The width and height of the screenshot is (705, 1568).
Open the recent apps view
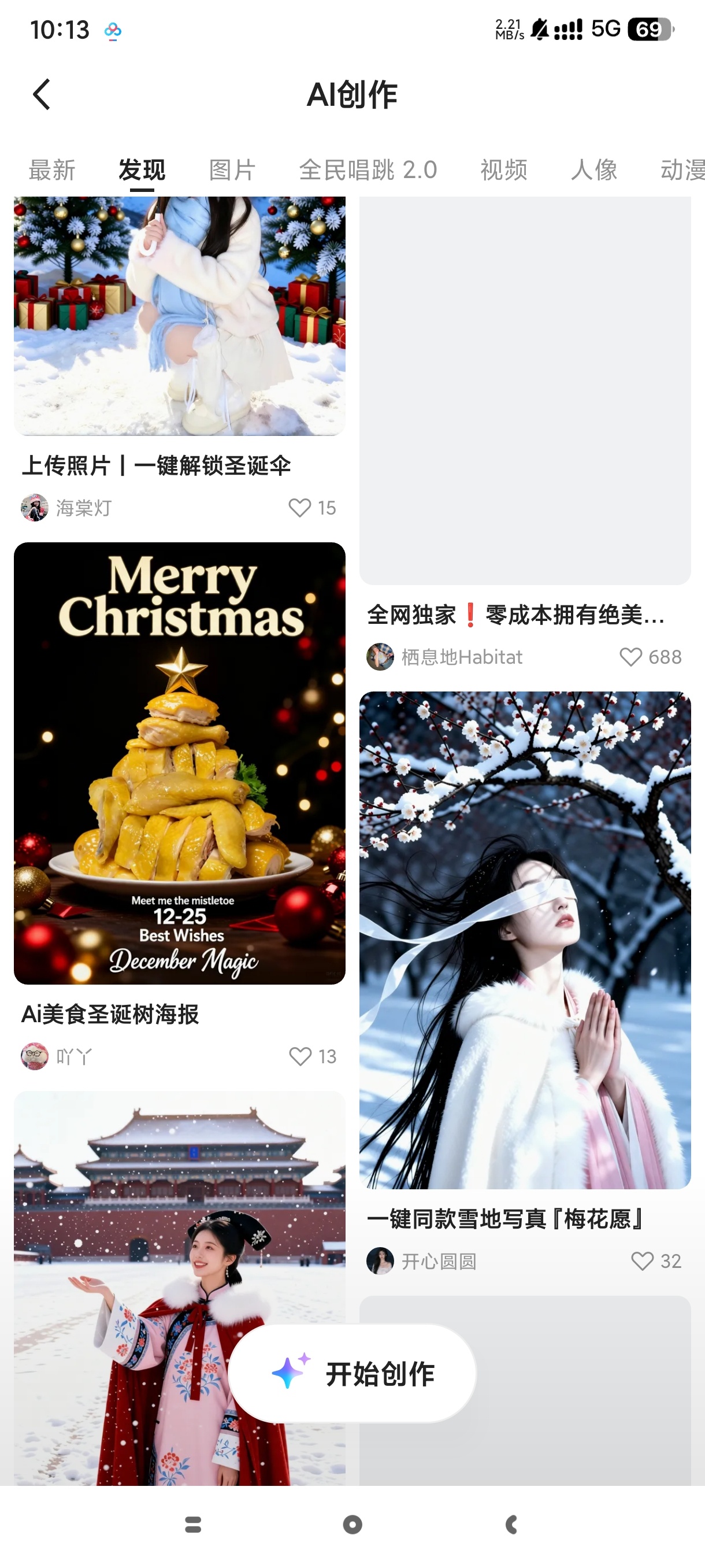click(193, 1524)
